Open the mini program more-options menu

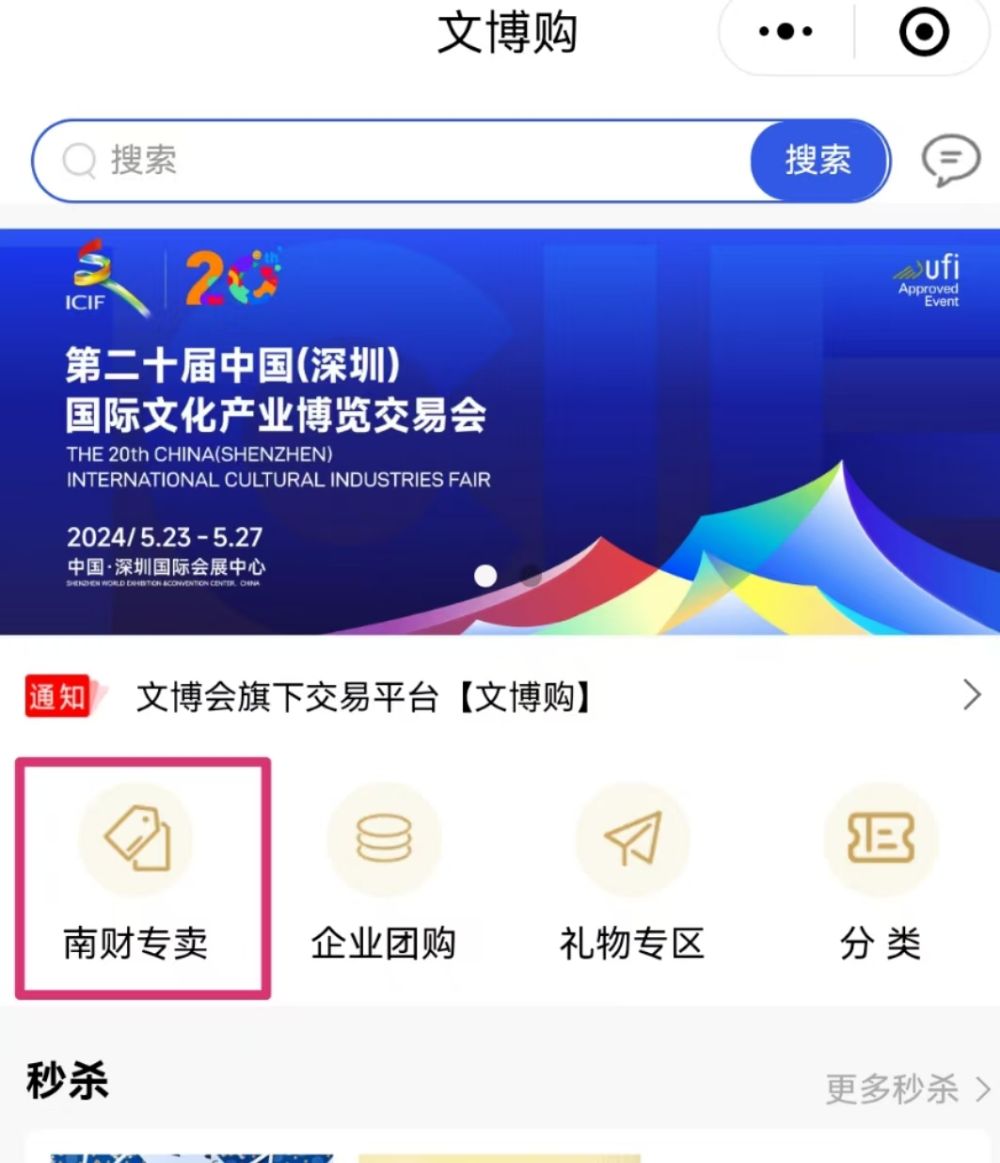click(786, 33)
